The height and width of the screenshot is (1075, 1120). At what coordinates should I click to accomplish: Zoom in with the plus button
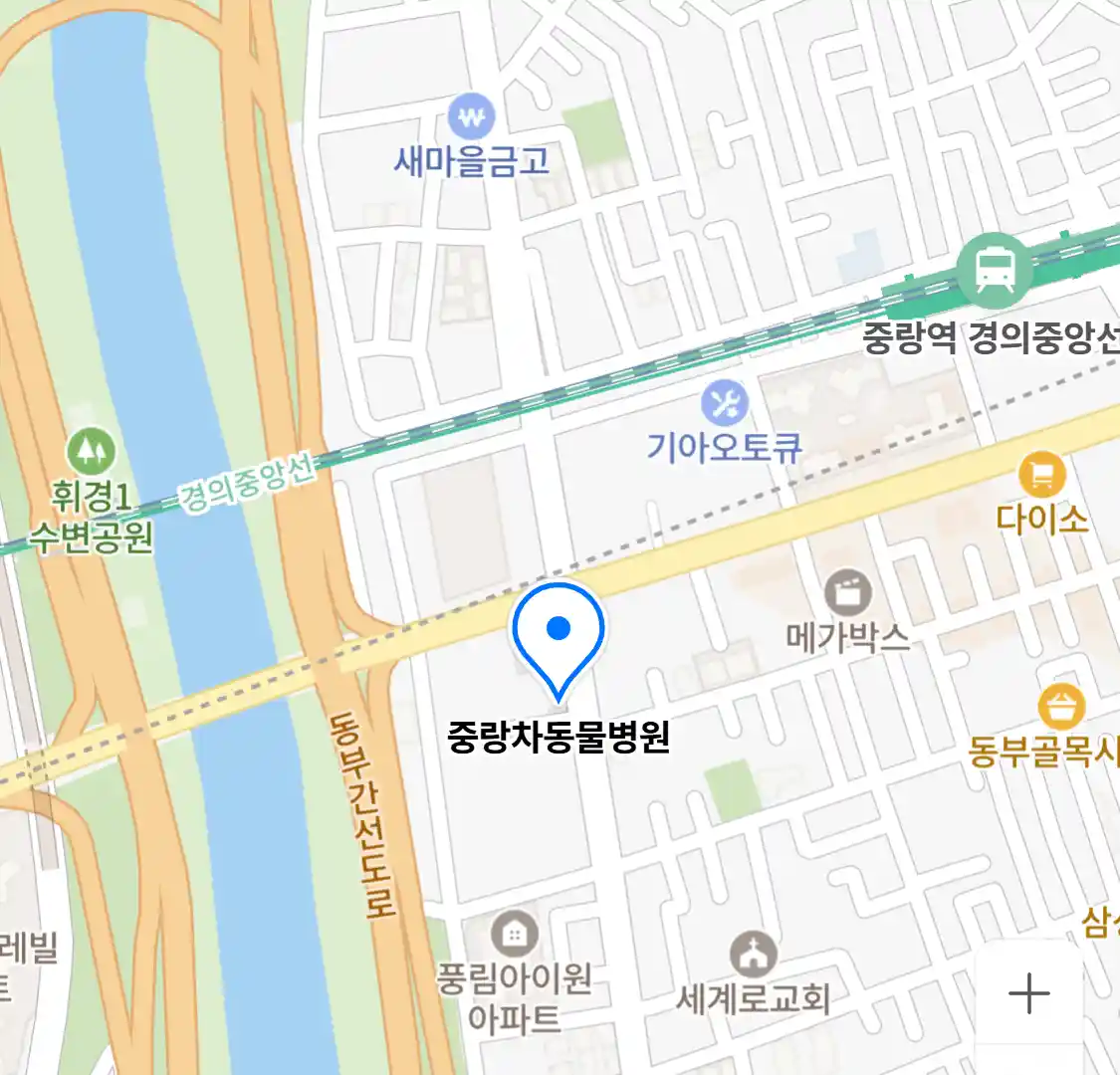pyautogui.click(x=1028, y=993)
